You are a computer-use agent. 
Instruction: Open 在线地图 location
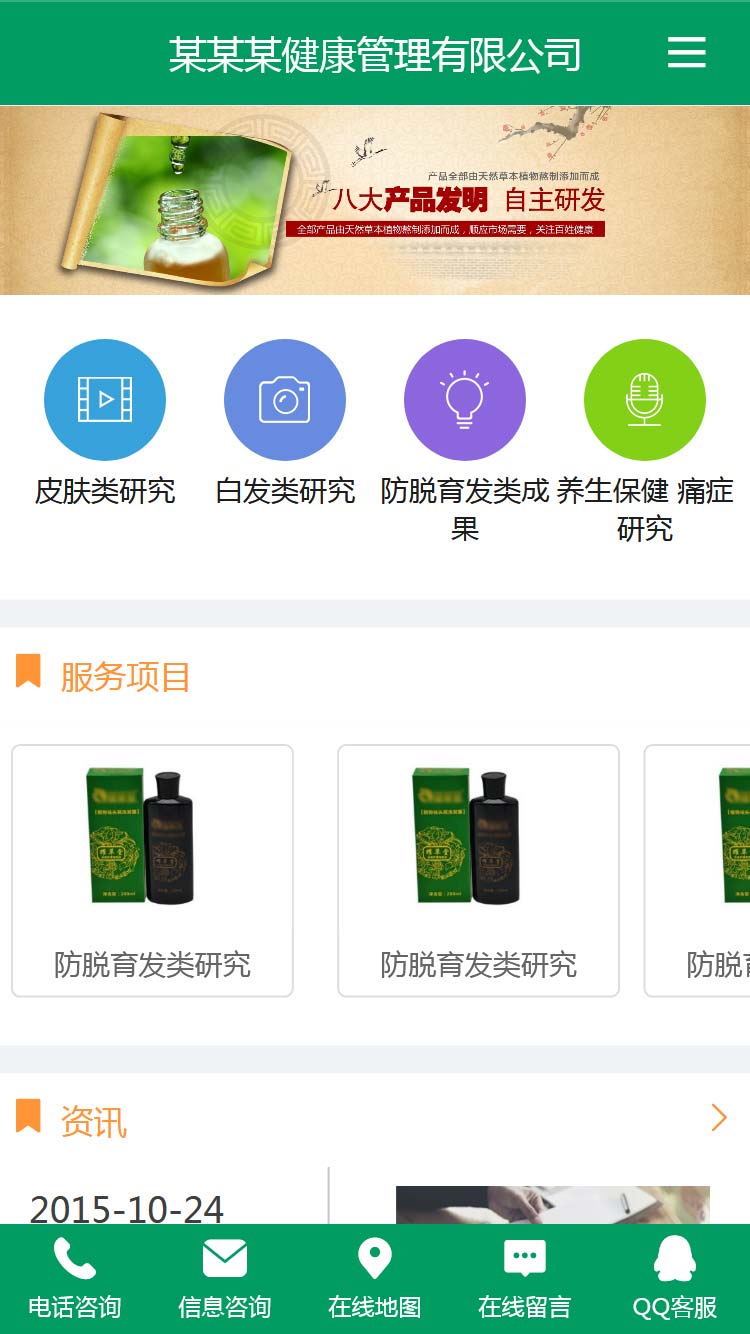(x=375, y=1278)
